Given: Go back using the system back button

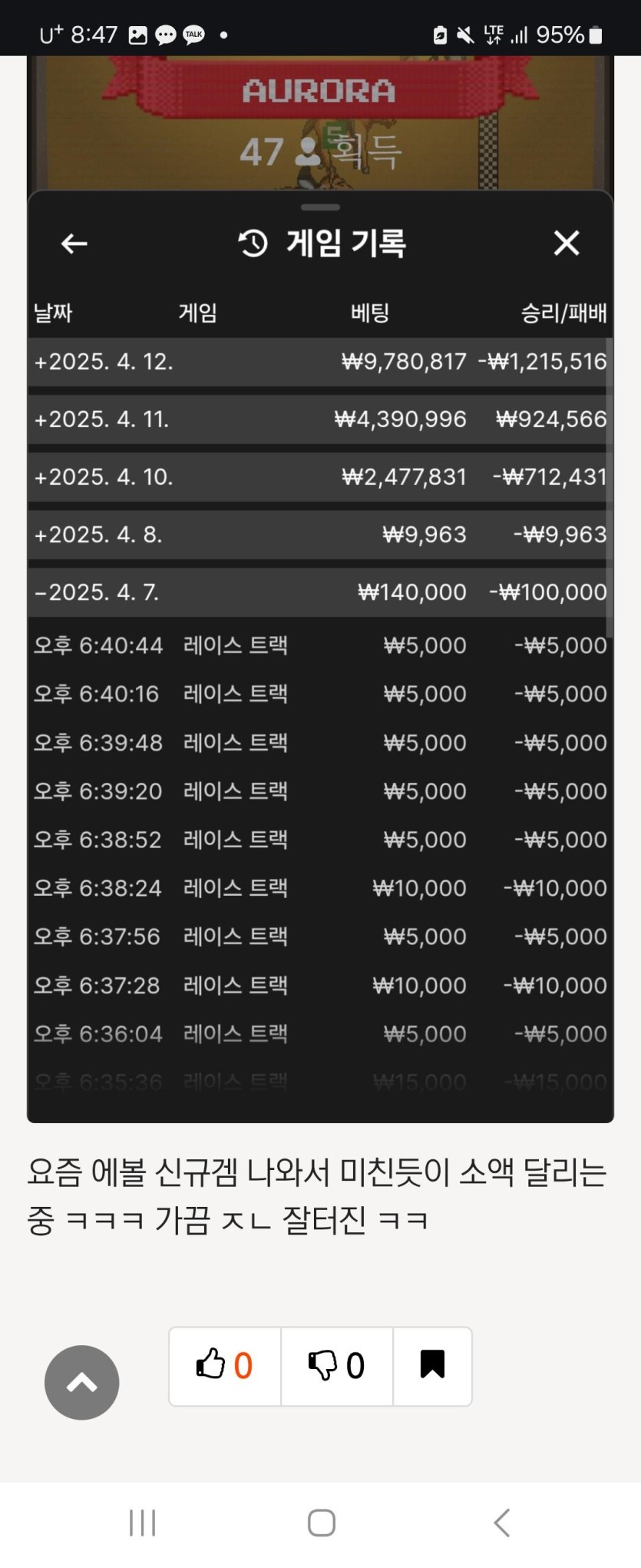Looking at the screenshot, I should coord(501,1522).
